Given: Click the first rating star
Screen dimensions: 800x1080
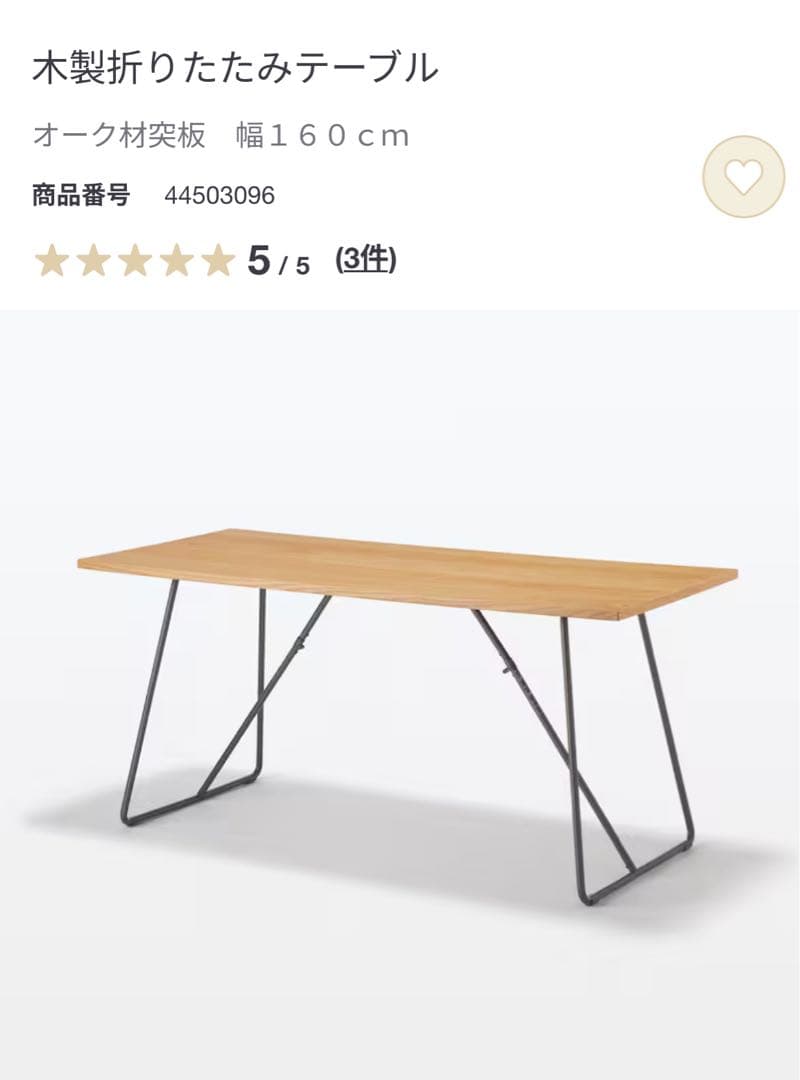Looking at the screenshot, I should 48,260.
